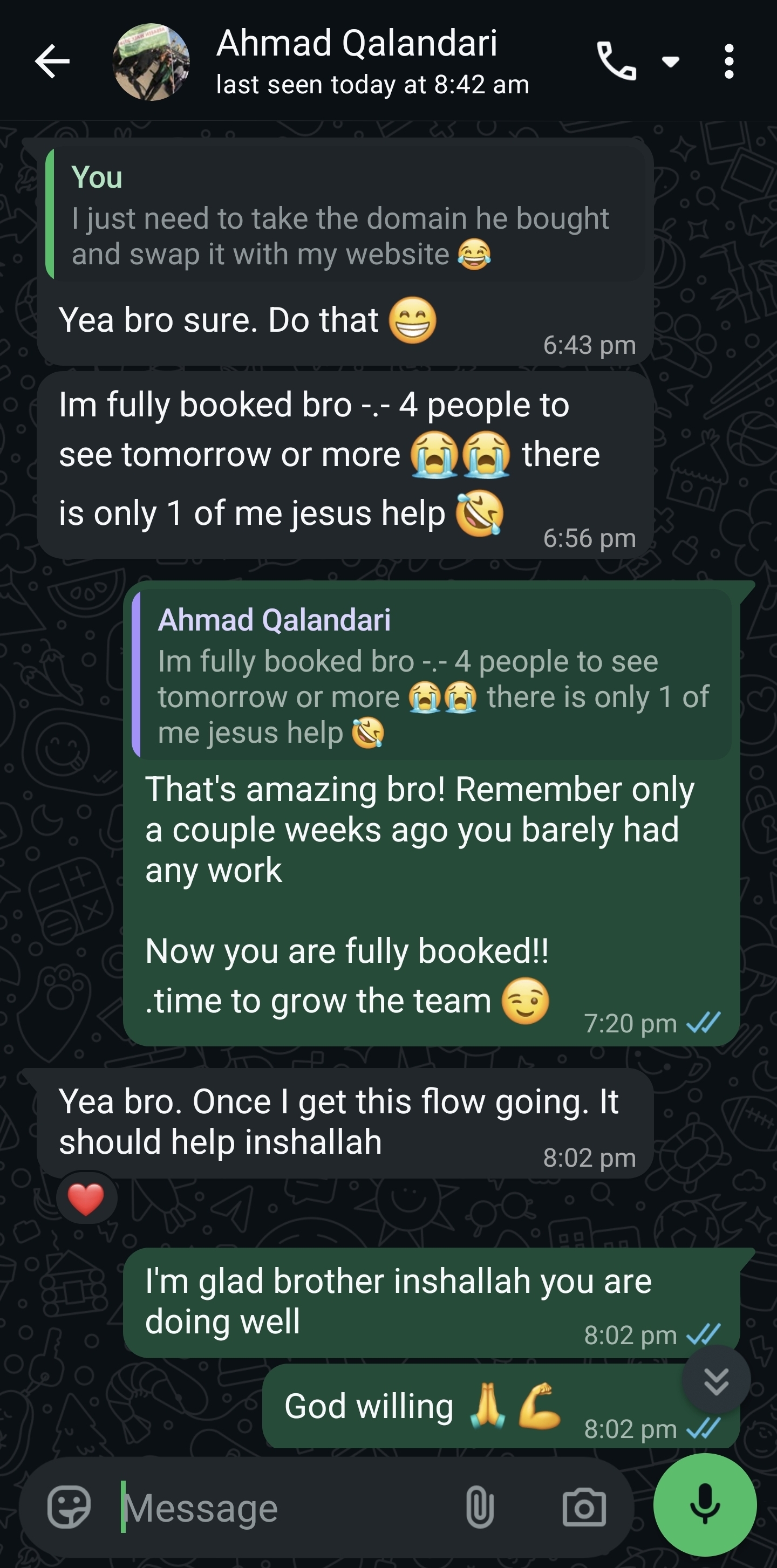The height and width of the screenshot is (1568, 777).
Task: Go back to the chat list
Action: [x=52, y=61]
